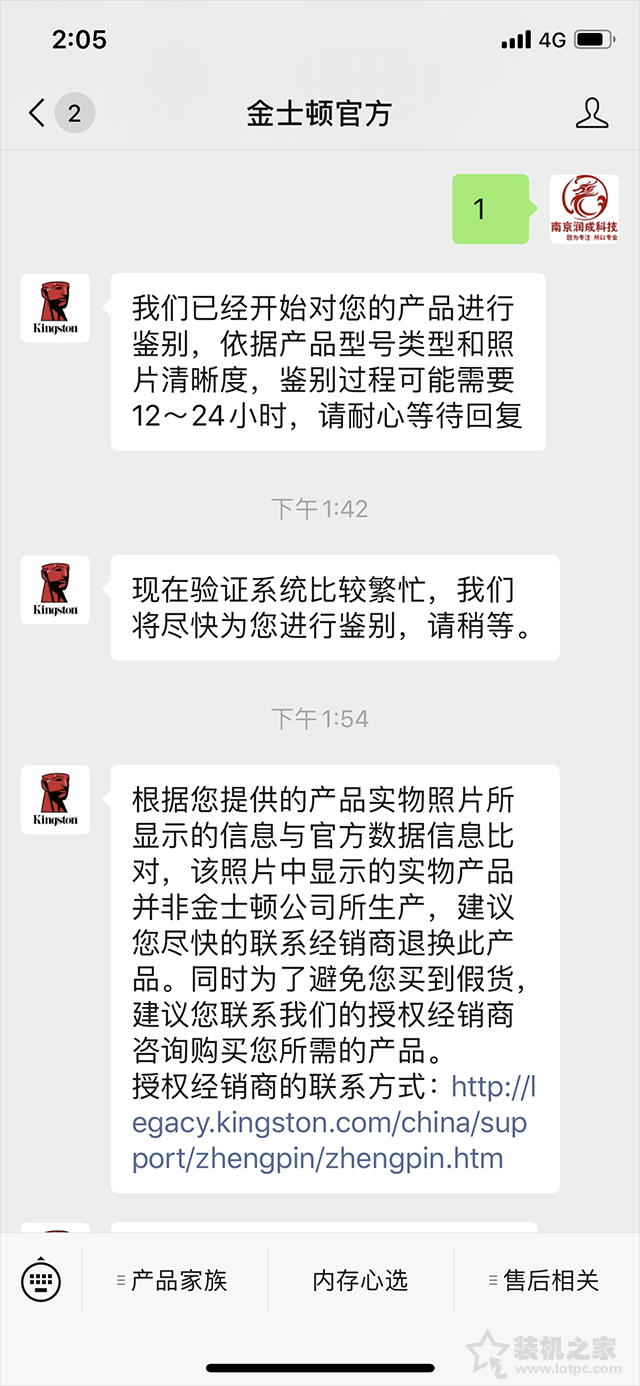Tap Kingston avatar beside the 12～24小时 message
640x1386 pixels.
tap(55, 308)
